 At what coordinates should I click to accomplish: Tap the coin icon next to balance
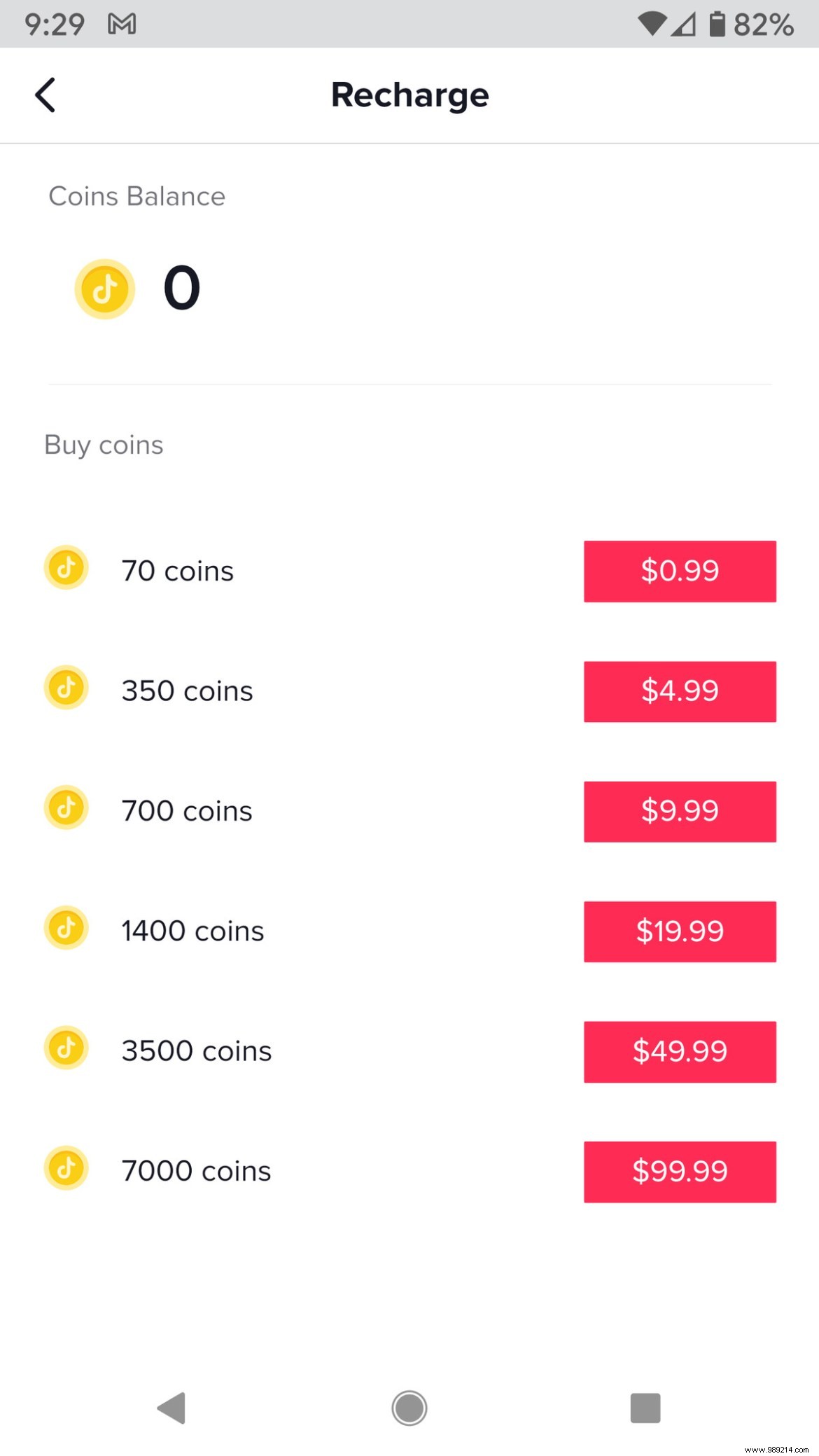pos(105,289)
